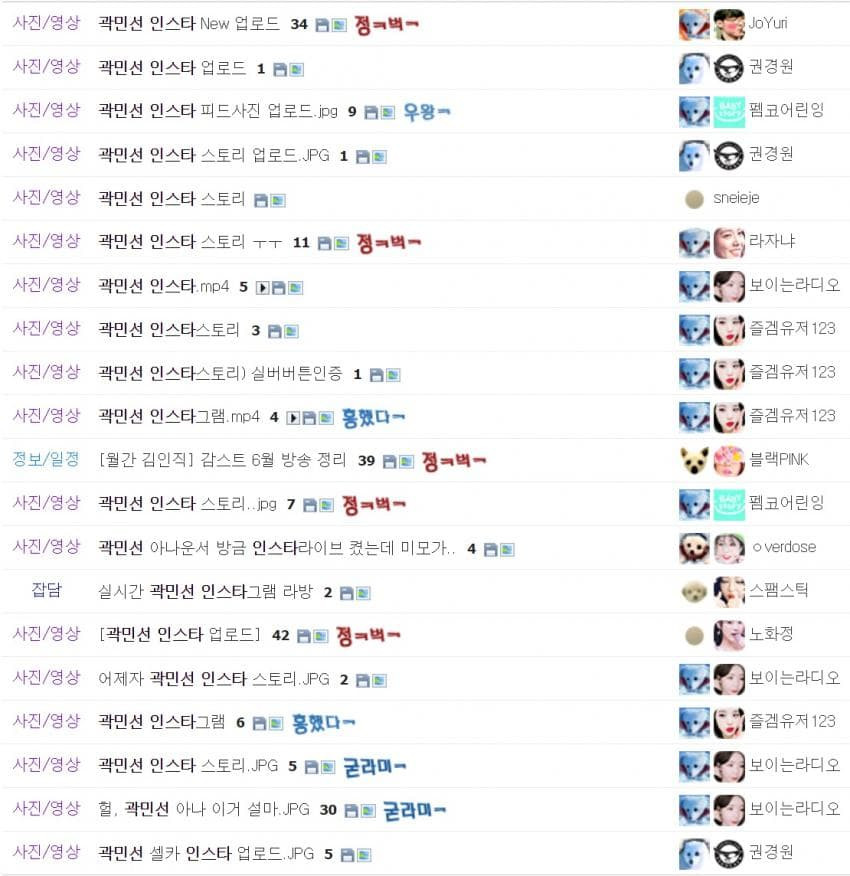
Task: Open the 인스타라이브 켰는데 미모가 post
Action: 277,548
